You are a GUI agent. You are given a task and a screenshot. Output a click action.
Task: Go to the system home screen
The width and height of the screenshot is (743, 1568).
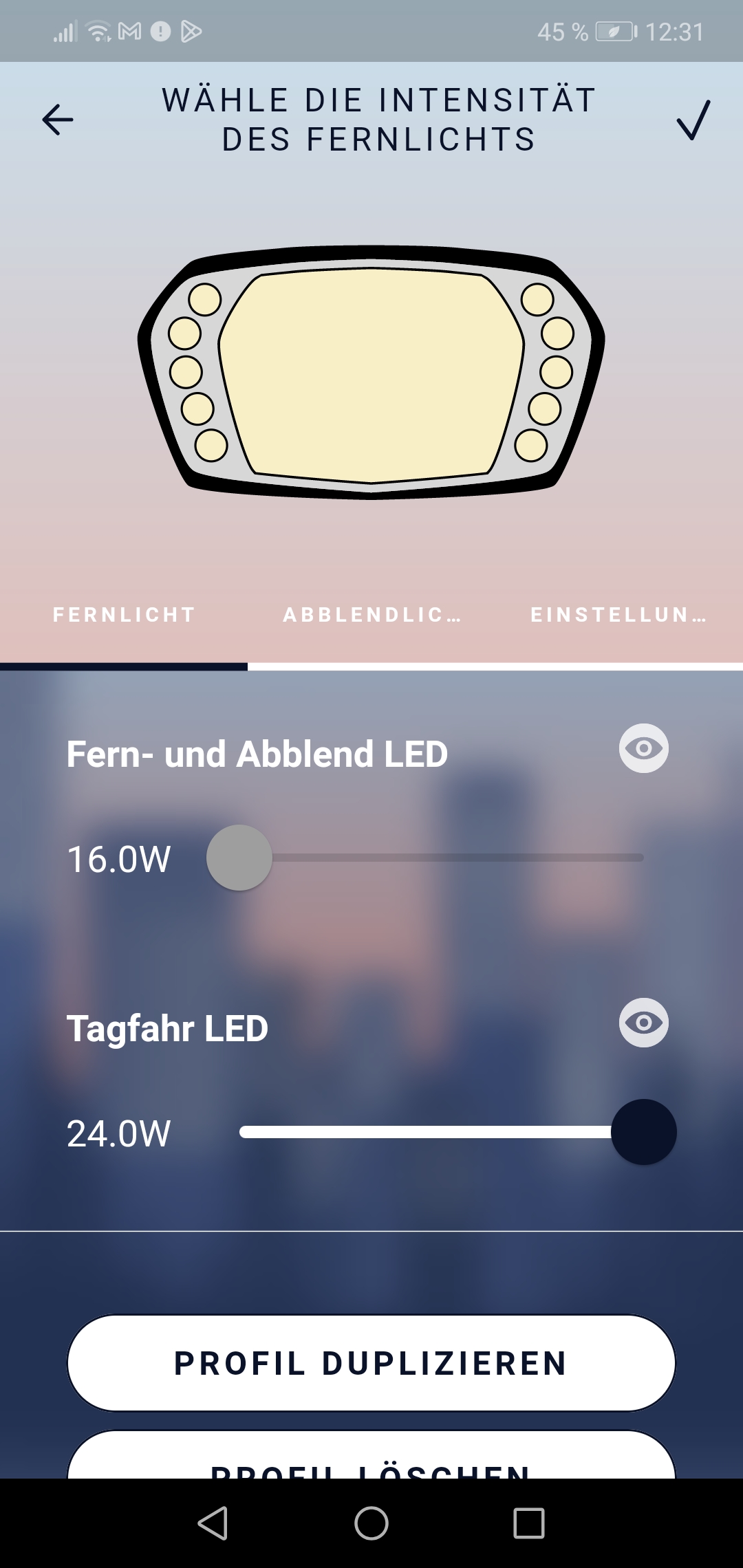click(371, 1523)
